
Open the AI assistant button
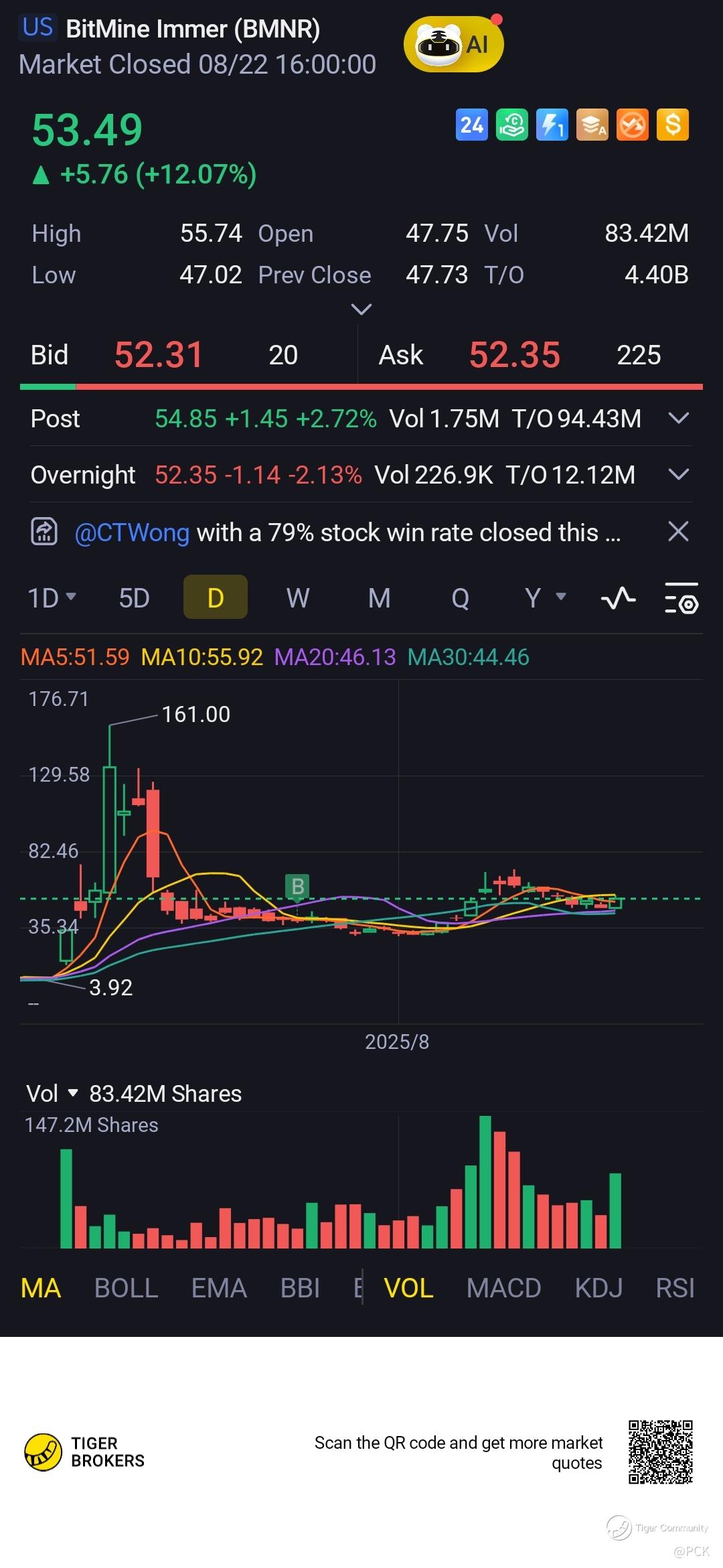[453, 45]
